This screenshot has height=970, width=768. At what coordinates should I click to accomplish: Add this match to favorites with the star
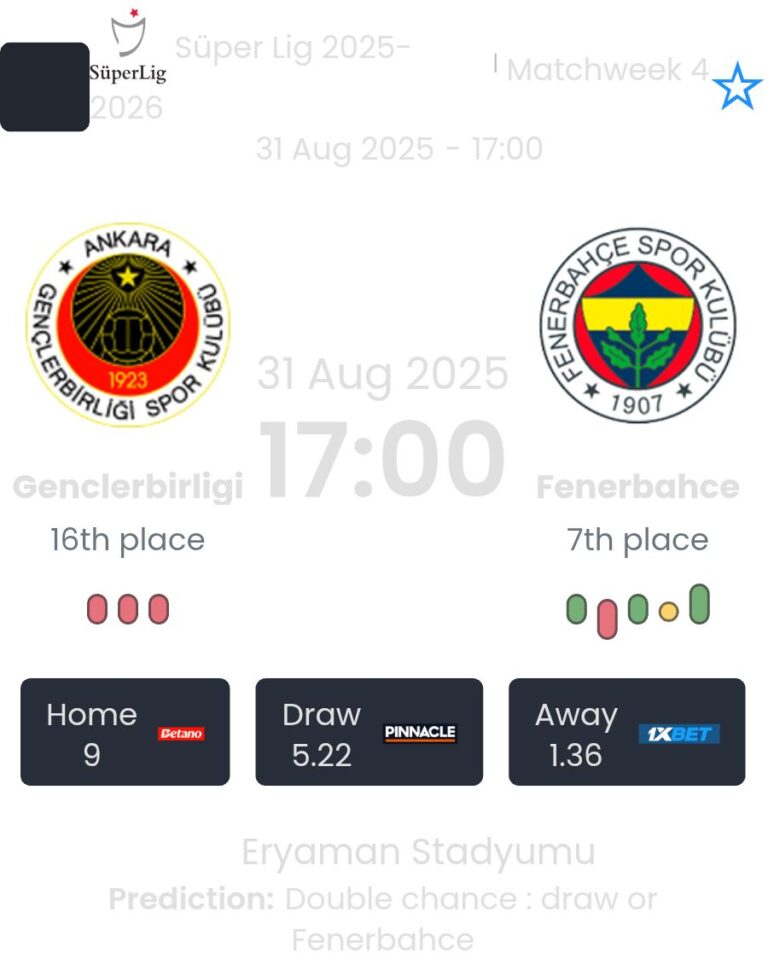(x=737, y=87)
